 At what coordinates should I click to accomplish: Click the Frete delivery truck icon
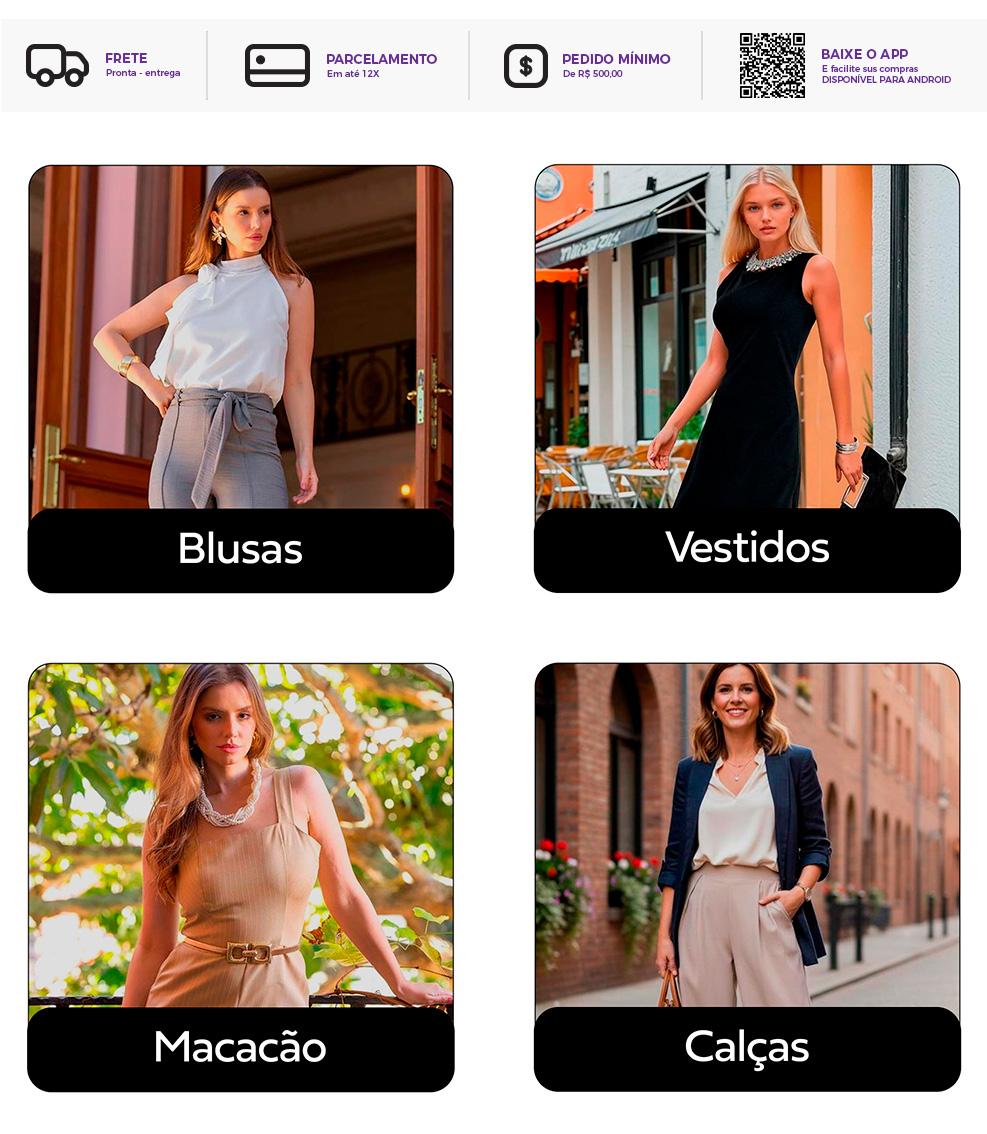tap(57, 65)
